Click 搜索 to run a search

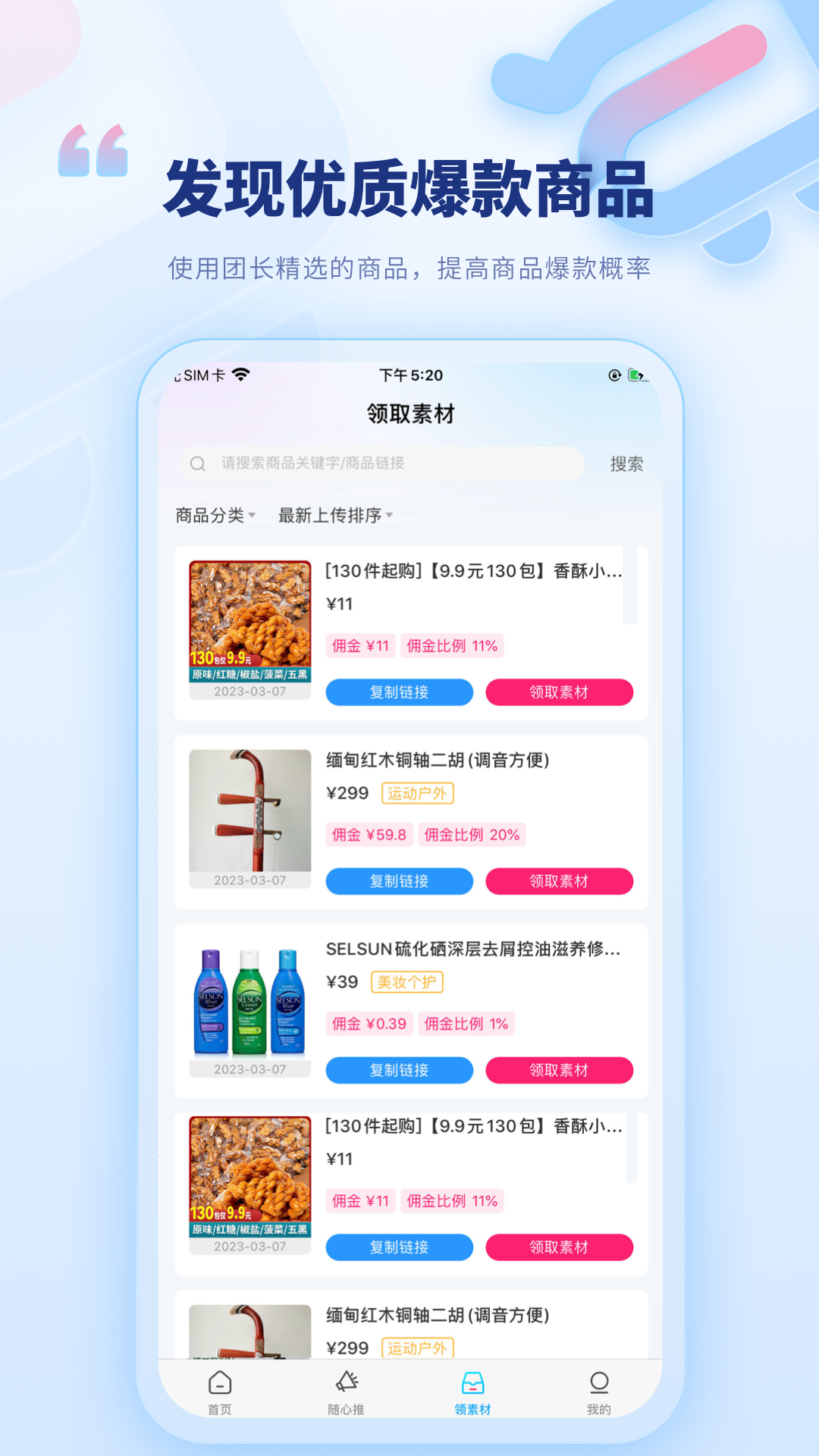click(625, 463)
